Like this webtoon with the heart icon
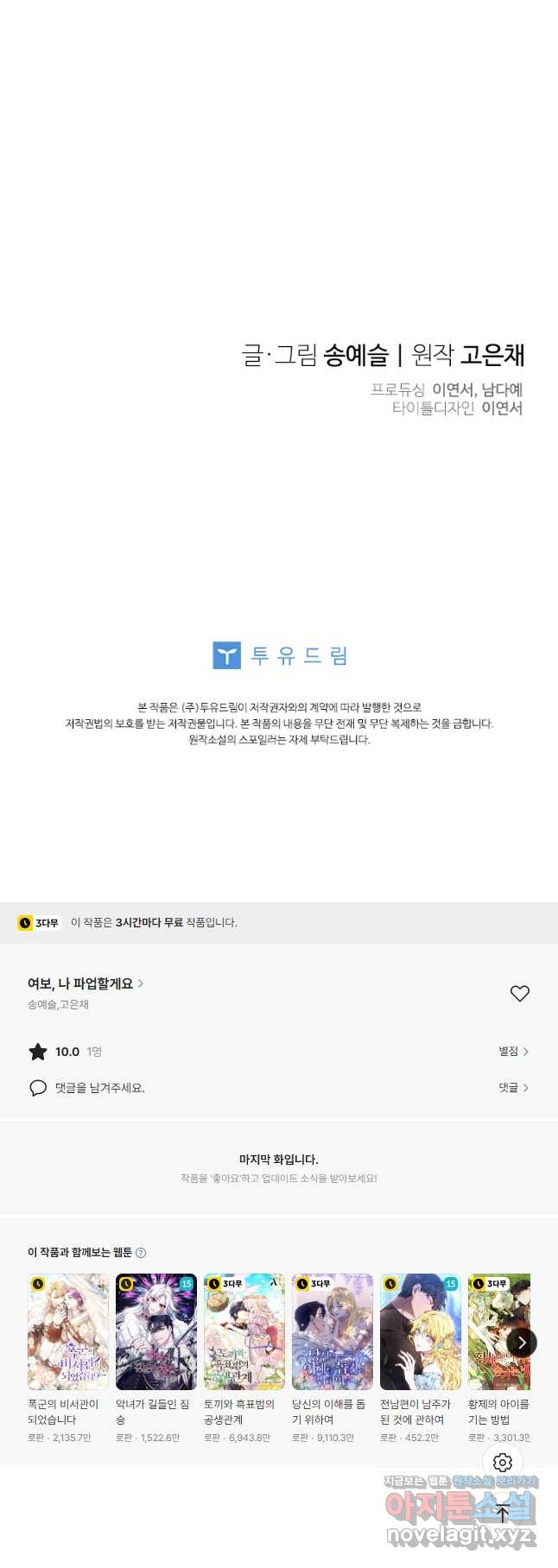 519,994
